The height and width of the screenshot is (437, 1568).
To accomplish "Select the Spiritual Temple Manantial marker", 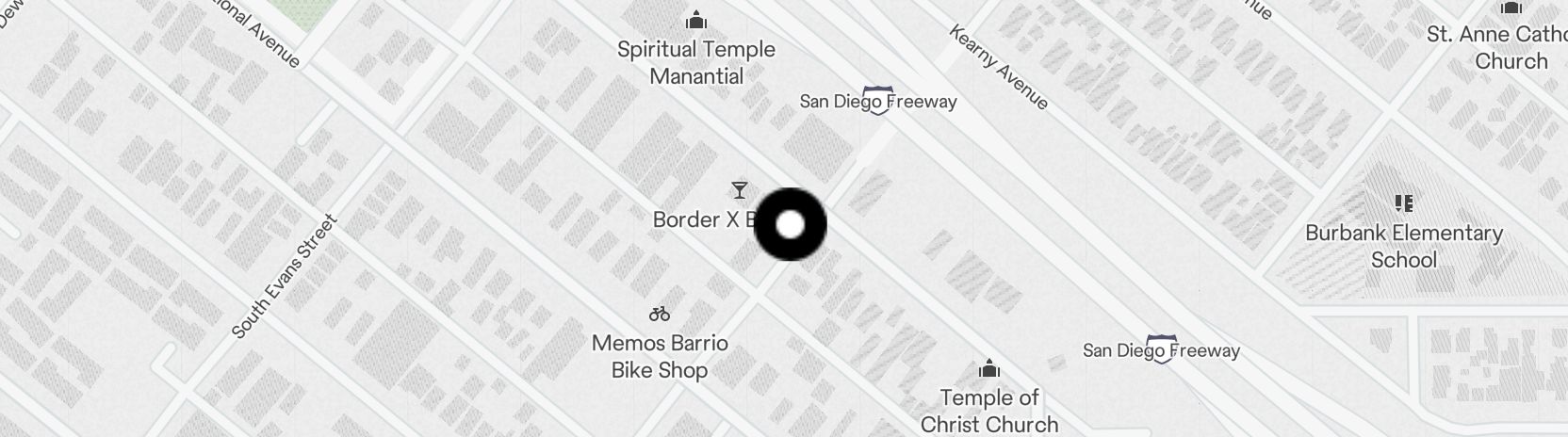I will [x=696, y=20].
